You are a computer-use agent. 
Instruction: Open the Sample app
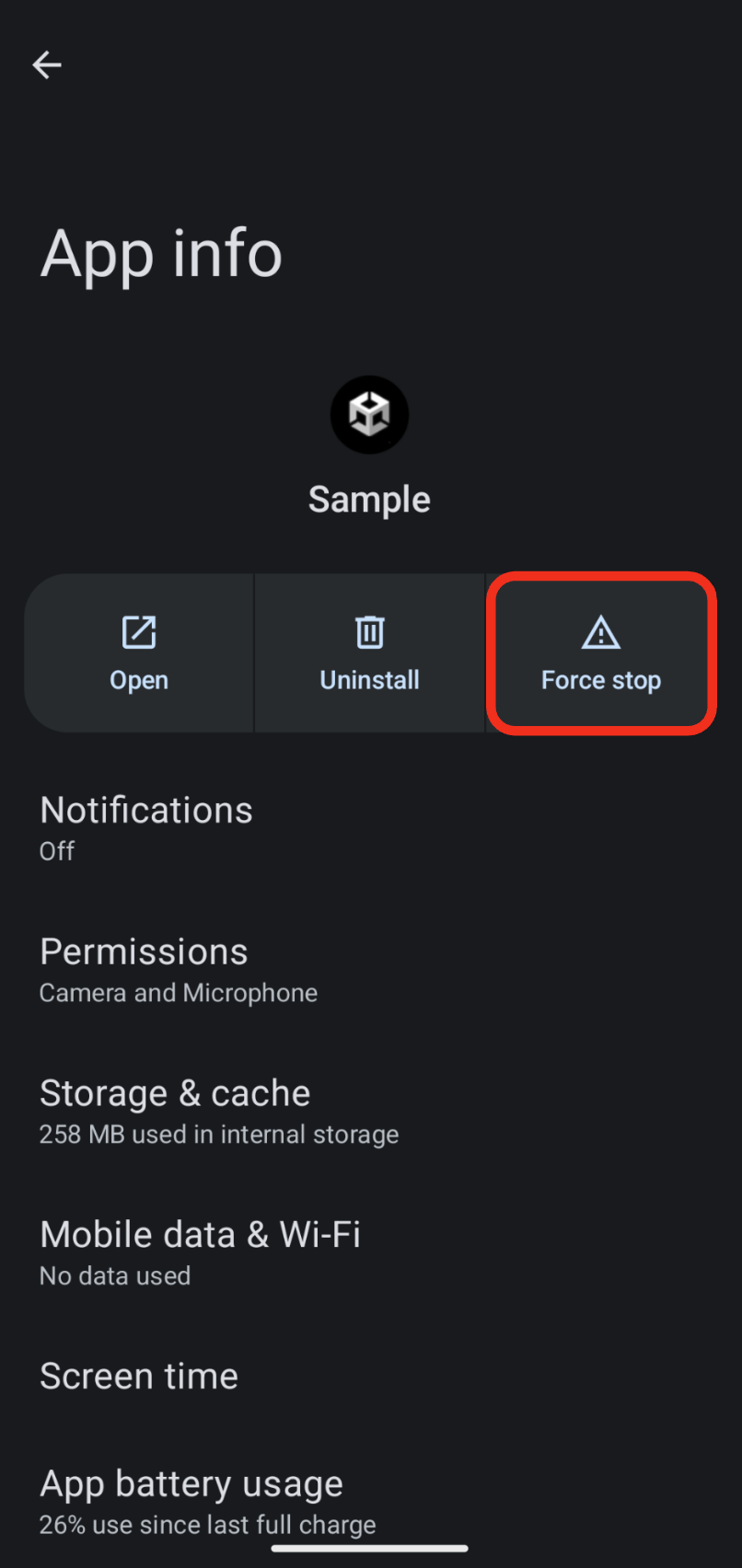[x=139, y=653]
